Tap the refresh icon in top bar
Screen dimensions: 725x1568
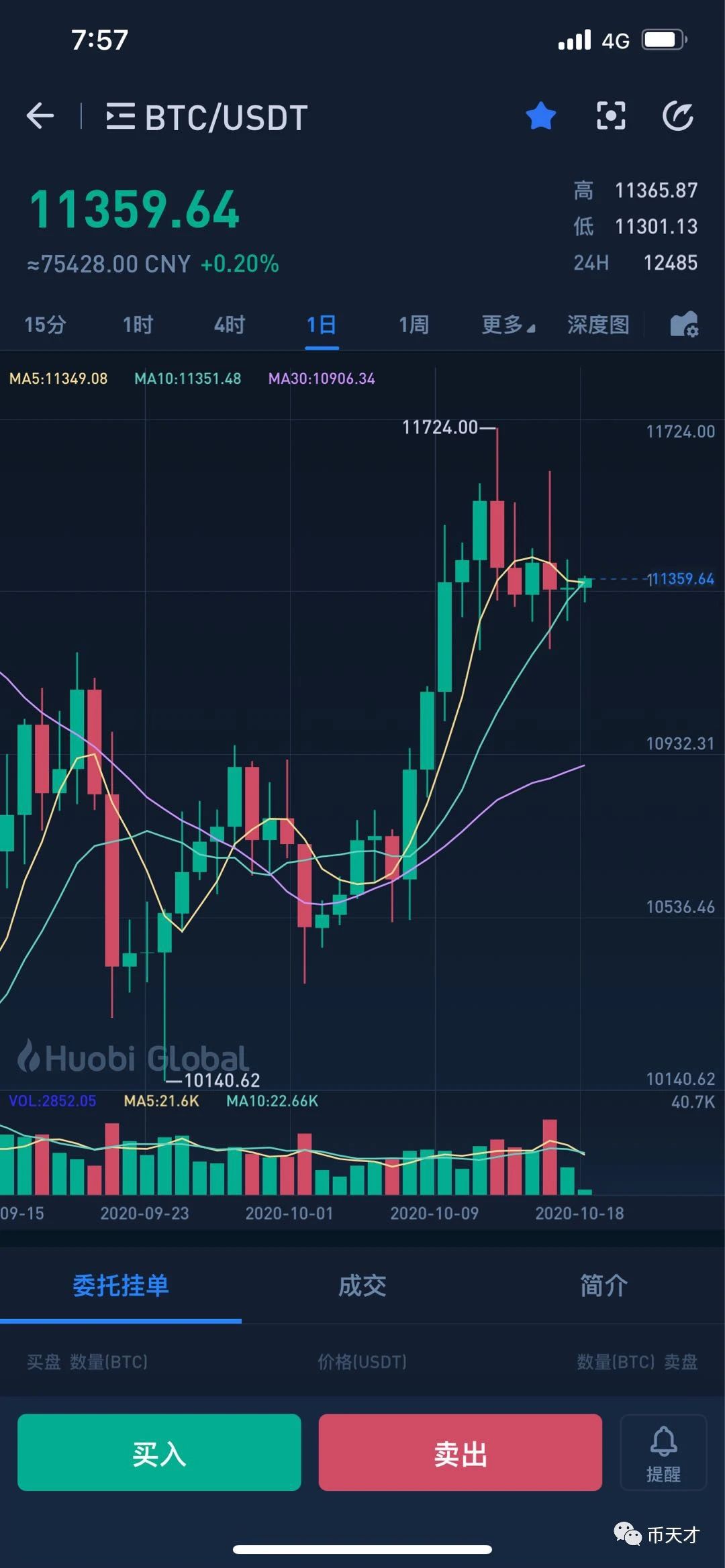678,116
